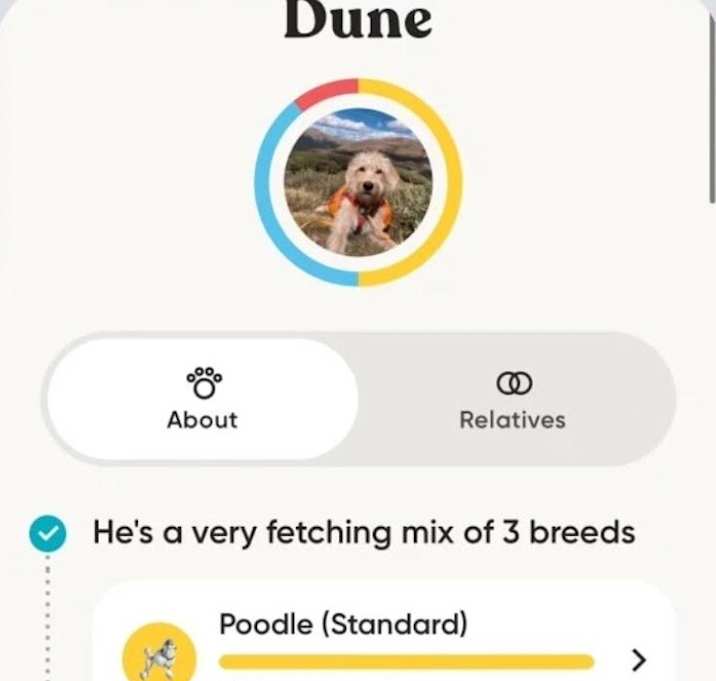
Task: Switch to the Relatives tab
Action: 513,400
